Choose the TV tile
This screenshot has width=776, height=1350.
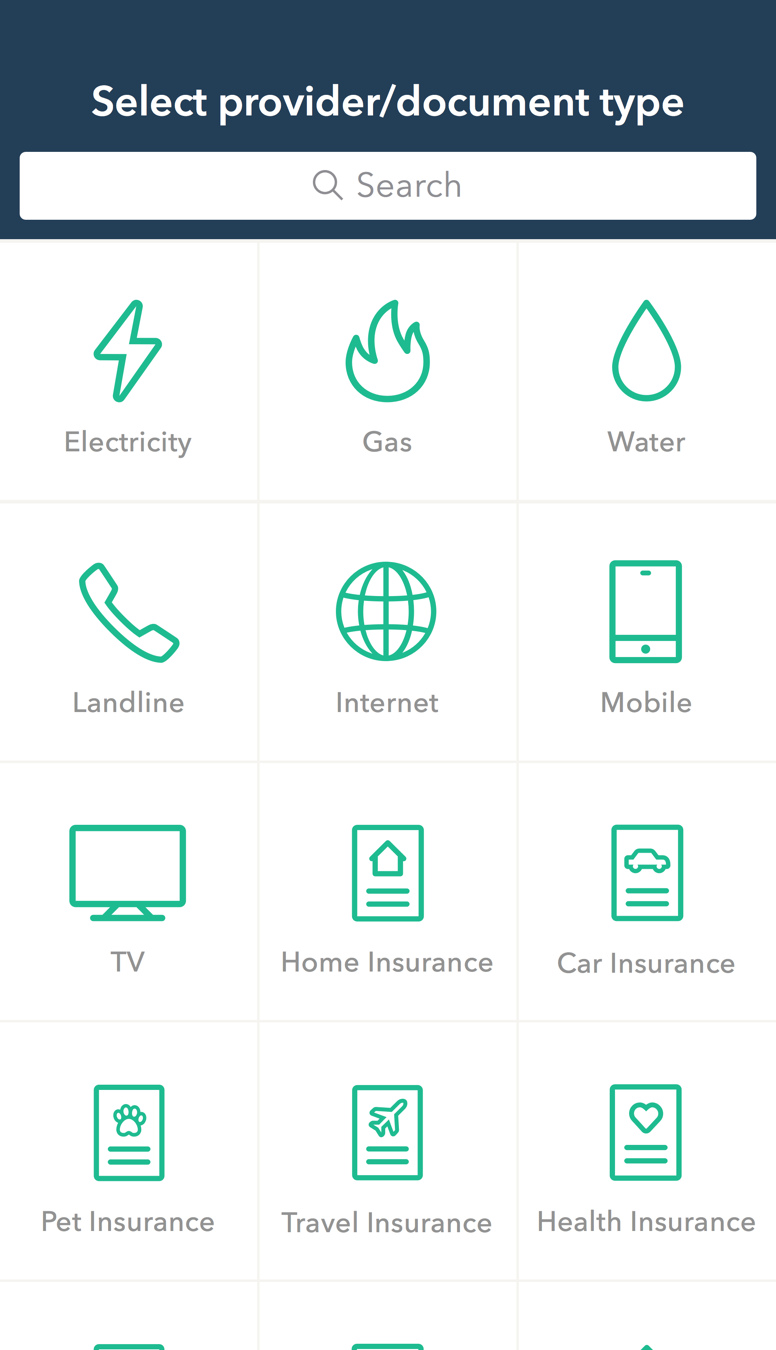click(128, 892)
